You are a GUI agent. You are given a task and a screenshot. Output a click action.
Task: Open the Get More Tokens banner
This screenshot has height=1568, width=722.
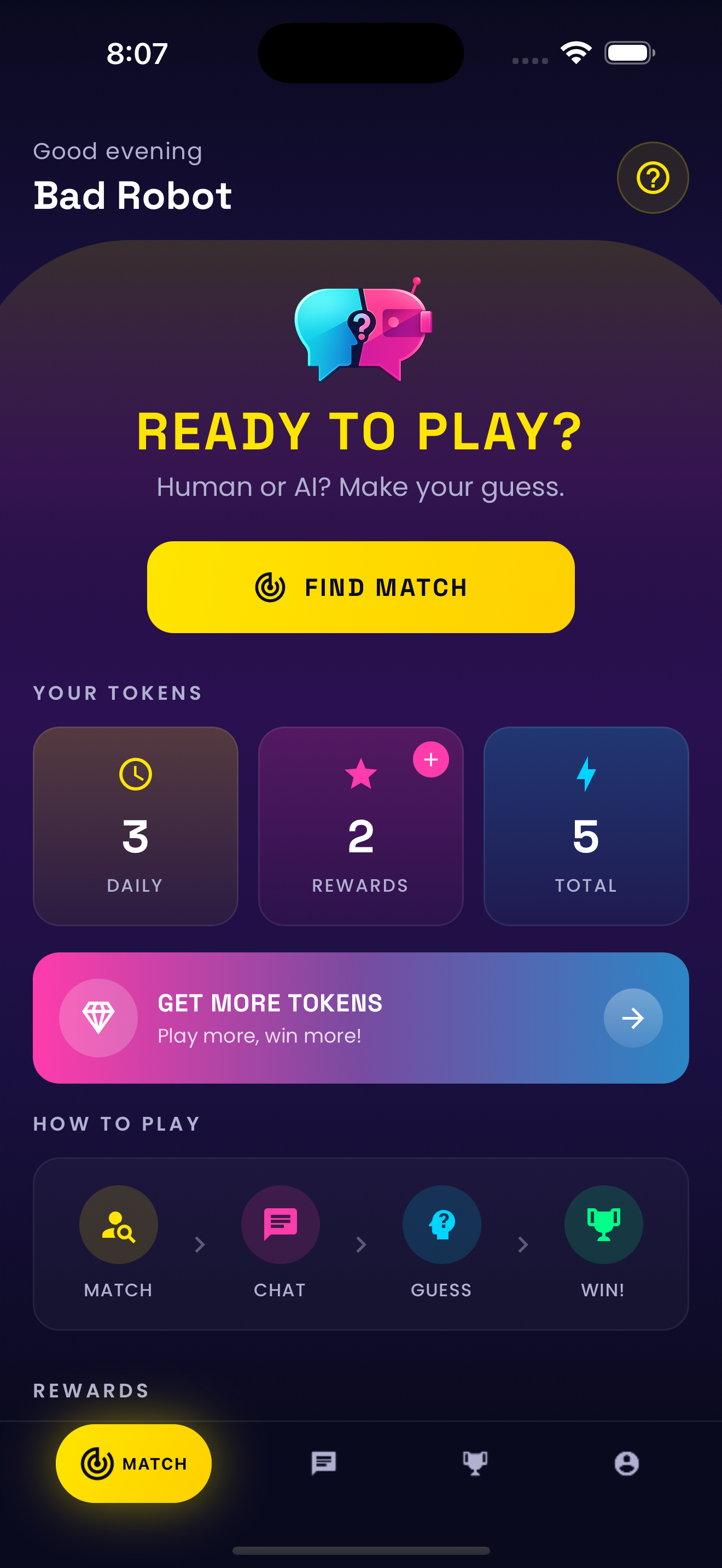360,1017
